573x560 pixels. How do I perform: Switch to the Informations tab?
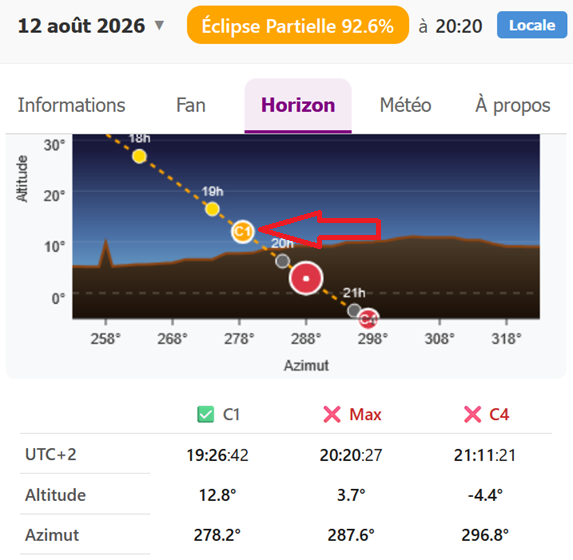click(x=72, y=105)
